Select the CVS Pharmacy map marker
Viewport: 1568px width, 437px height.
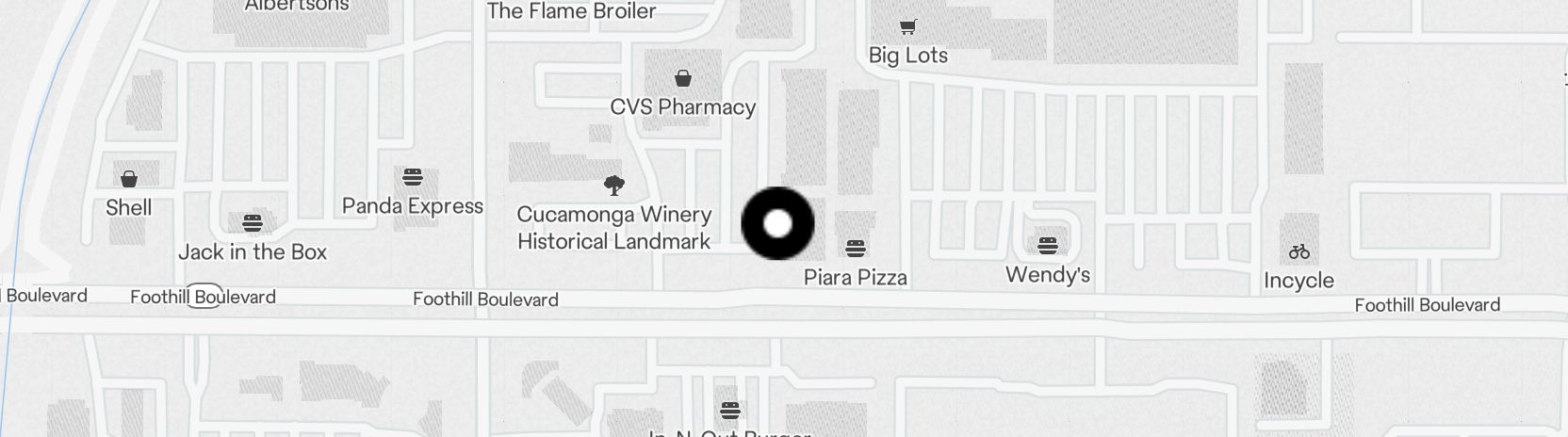[683, 79]
